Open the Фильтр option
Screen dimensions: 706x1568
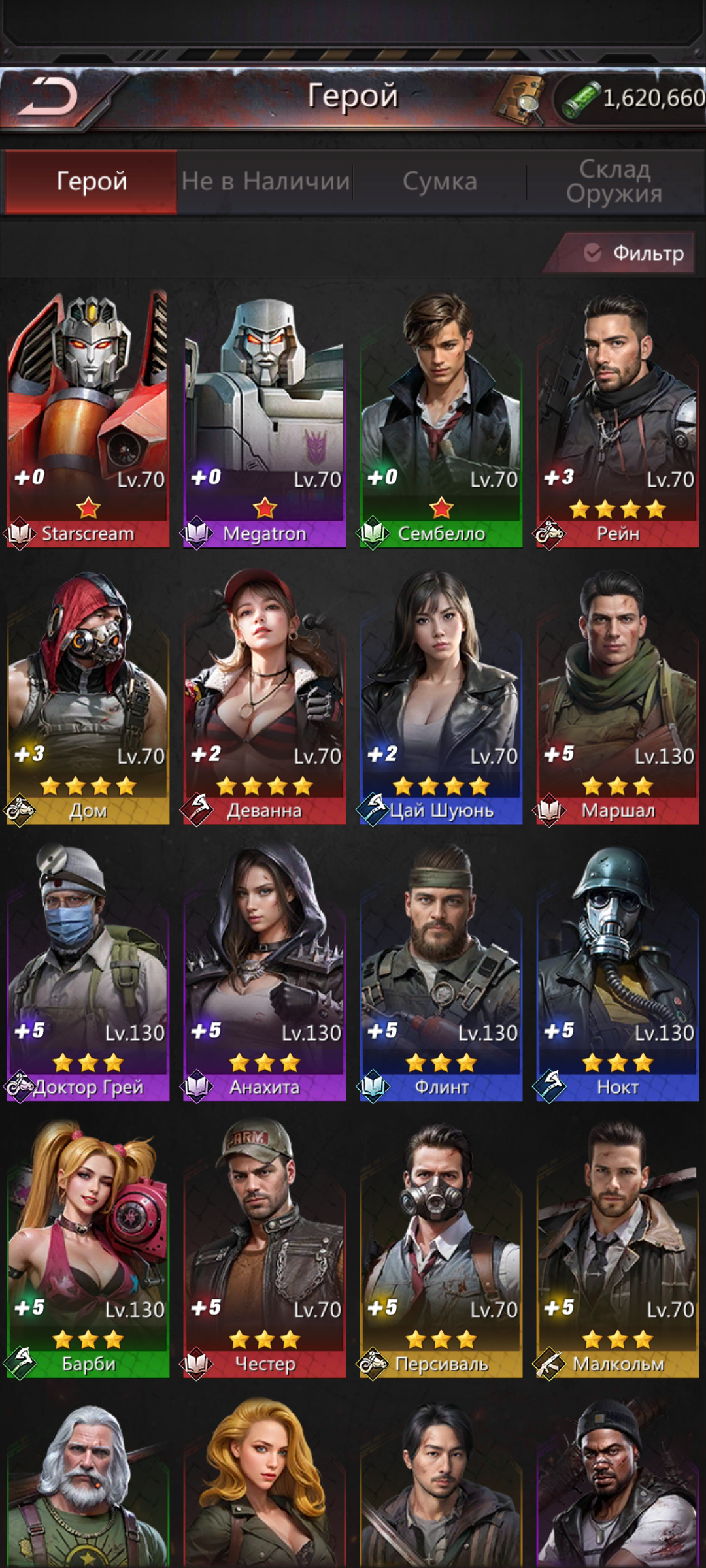pyautogui.click(x=633, y=253)
